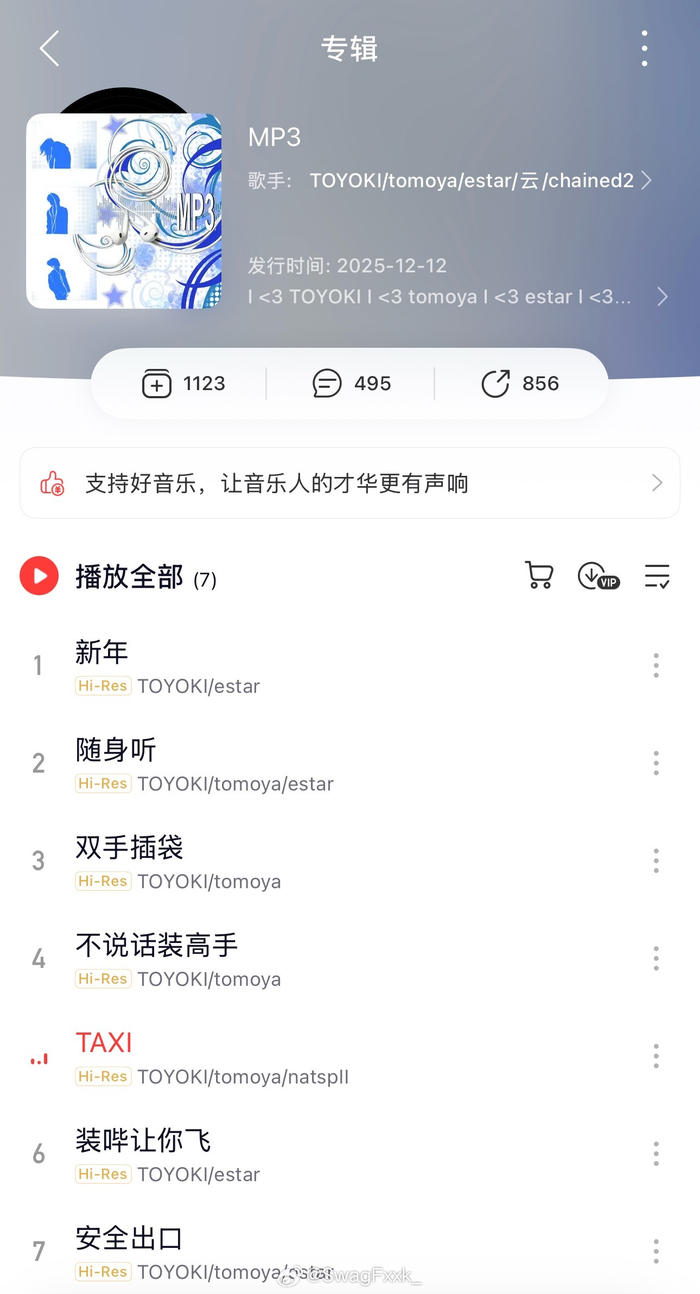Viewport: 700px width, 1294px height.
Task: Tap the VIP download icon
Action: click(x=598, y=576)
